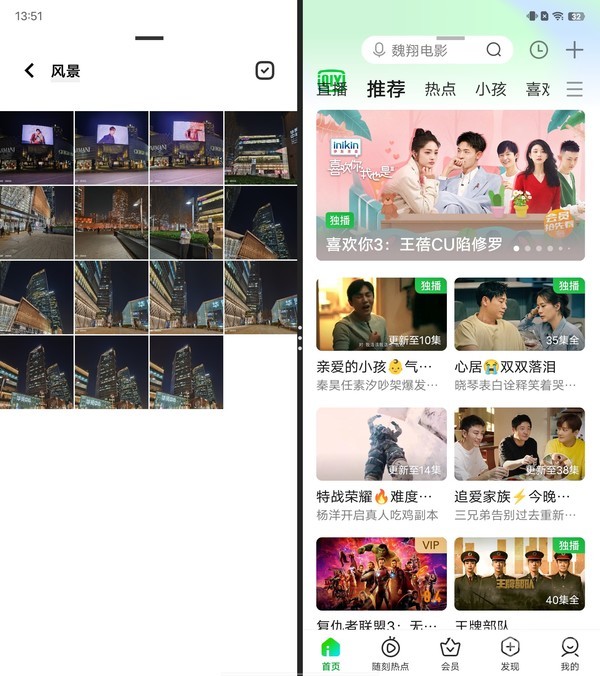Image resolution: width=600 pixels, height=676 pixels.
Task: Switch to the 小孩 tab
Action: [x=490, y=89]
